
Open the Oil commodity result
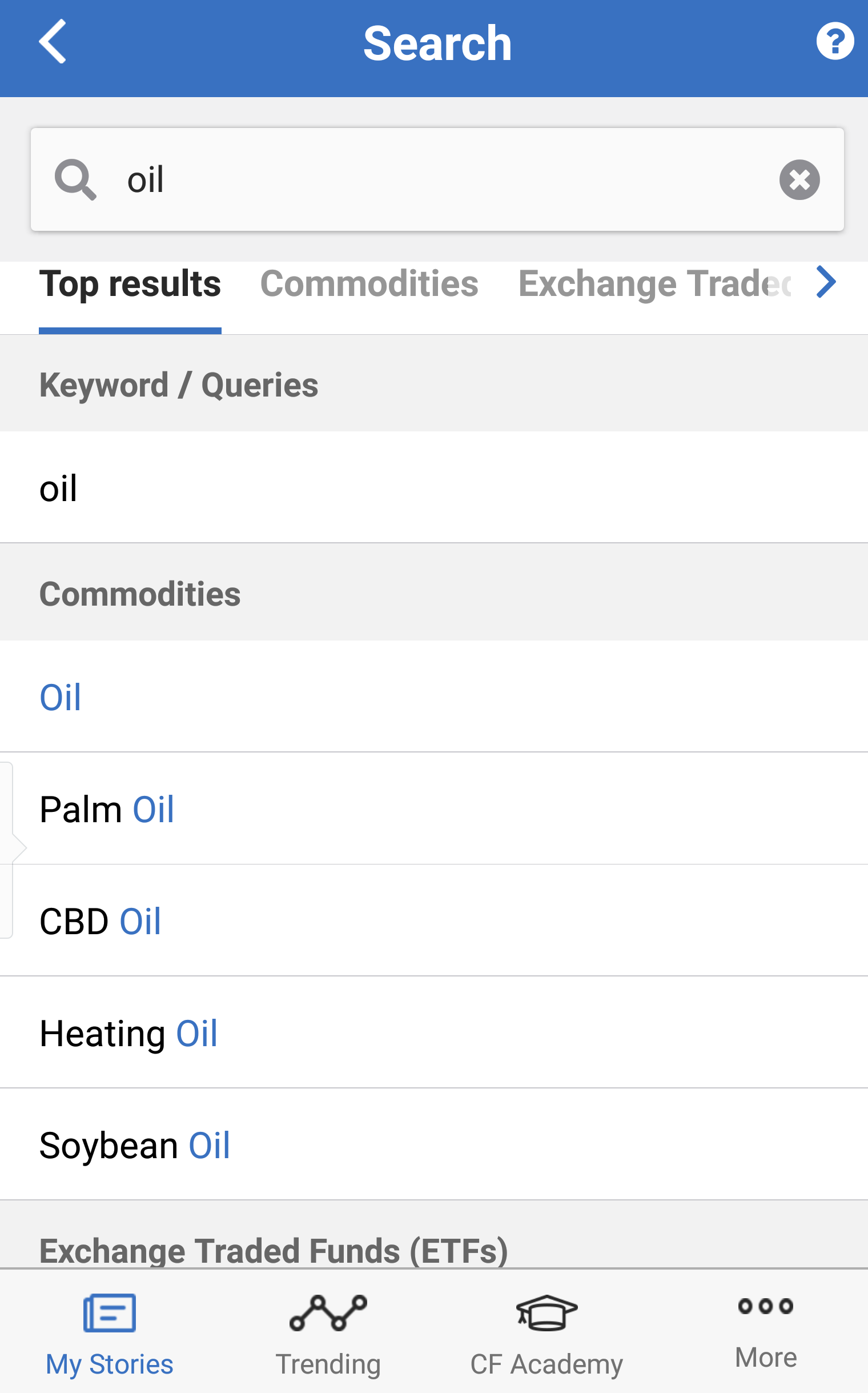click(434, 697)
